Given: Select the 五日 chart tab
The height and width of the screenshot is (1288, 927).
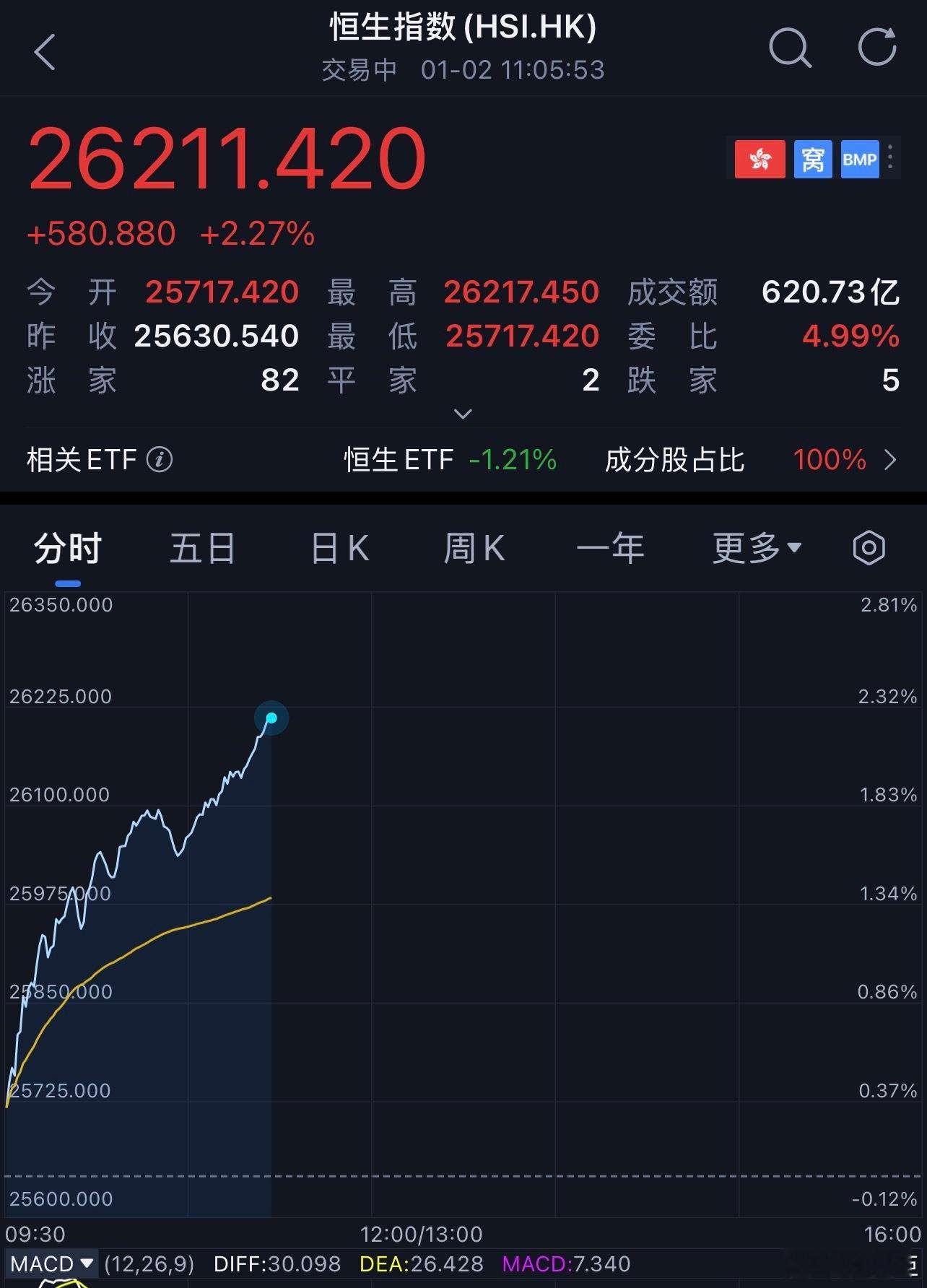Looking at the screenshot, I should coord(202,548).
